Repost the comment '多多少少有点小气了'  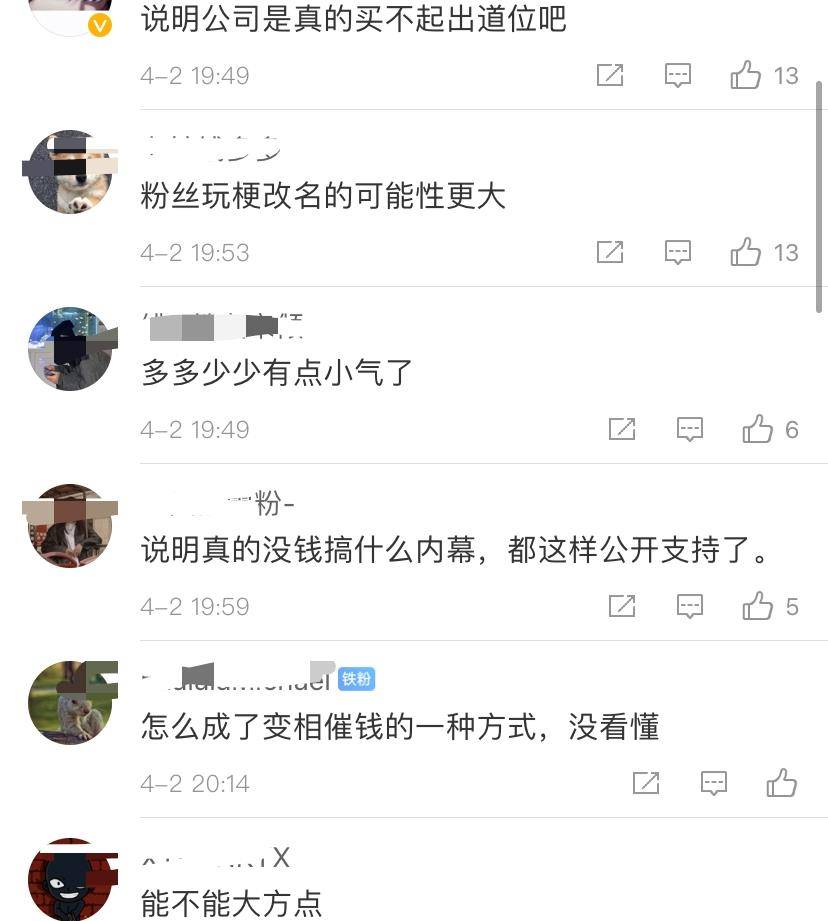click(622, 429)
